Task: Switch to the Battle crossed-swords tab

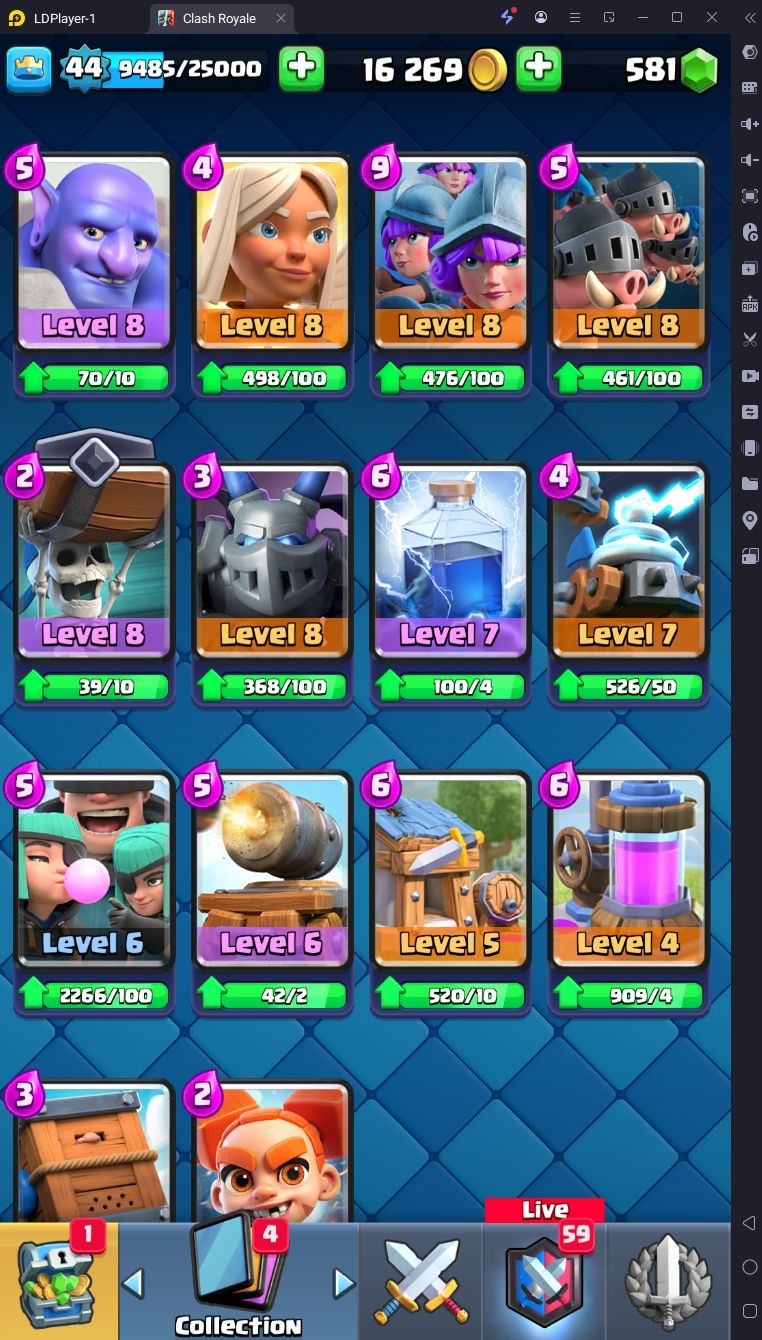Action: (420, 1282)
